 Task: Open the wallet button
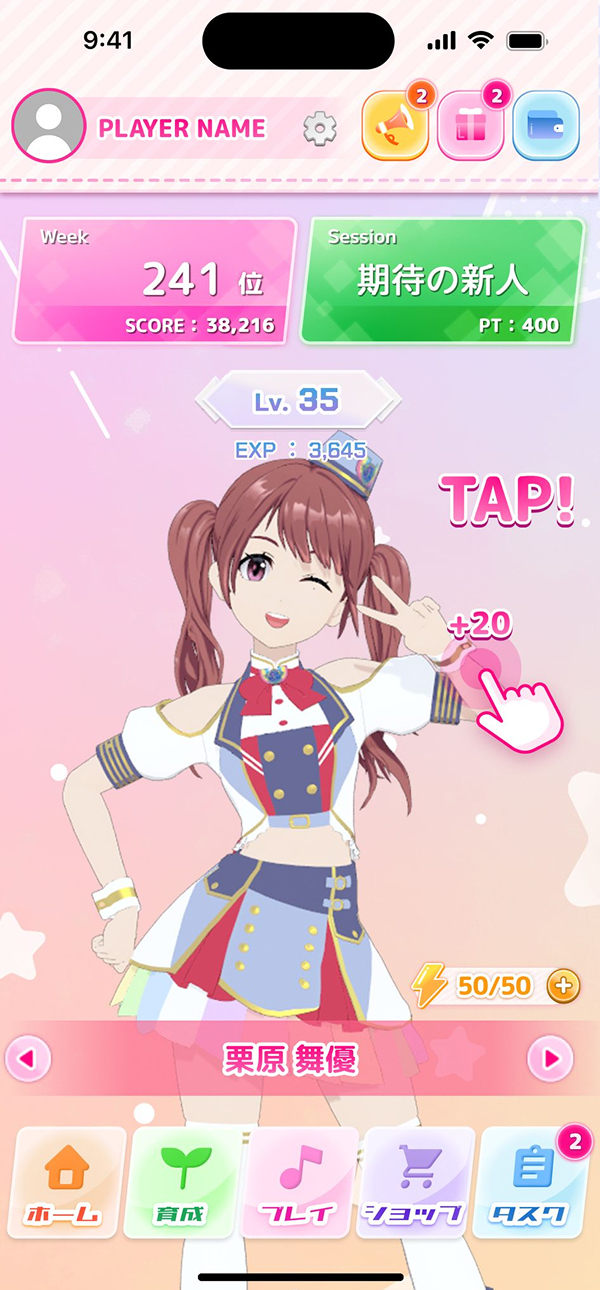point(546,126)
